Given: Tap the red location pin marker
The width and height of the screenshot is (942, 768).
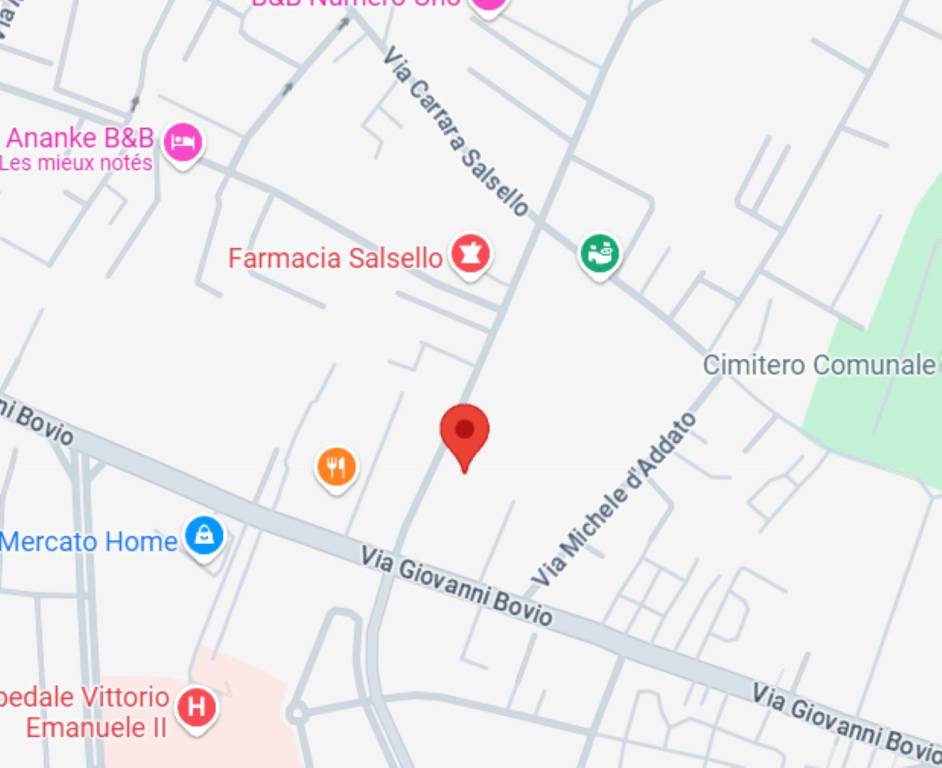Looking at the screenshot, I should (x=465, y=433).
